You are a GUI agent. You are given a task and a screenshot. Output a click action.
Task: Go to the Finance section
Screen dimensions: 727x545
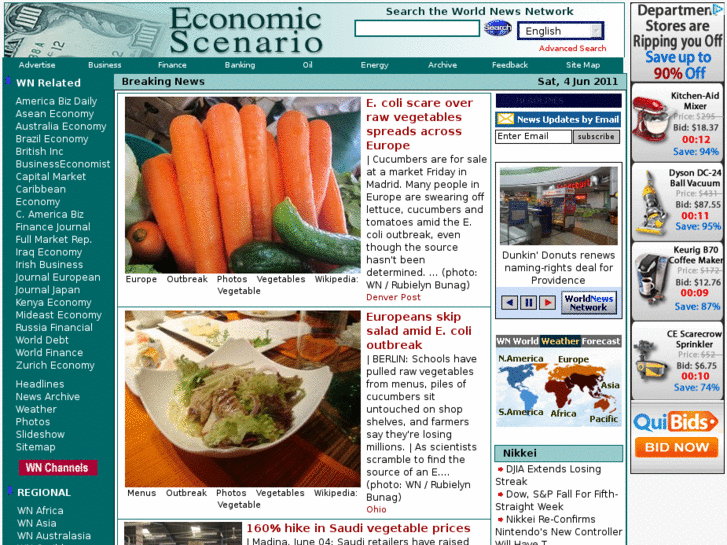[x=172, y=65]
